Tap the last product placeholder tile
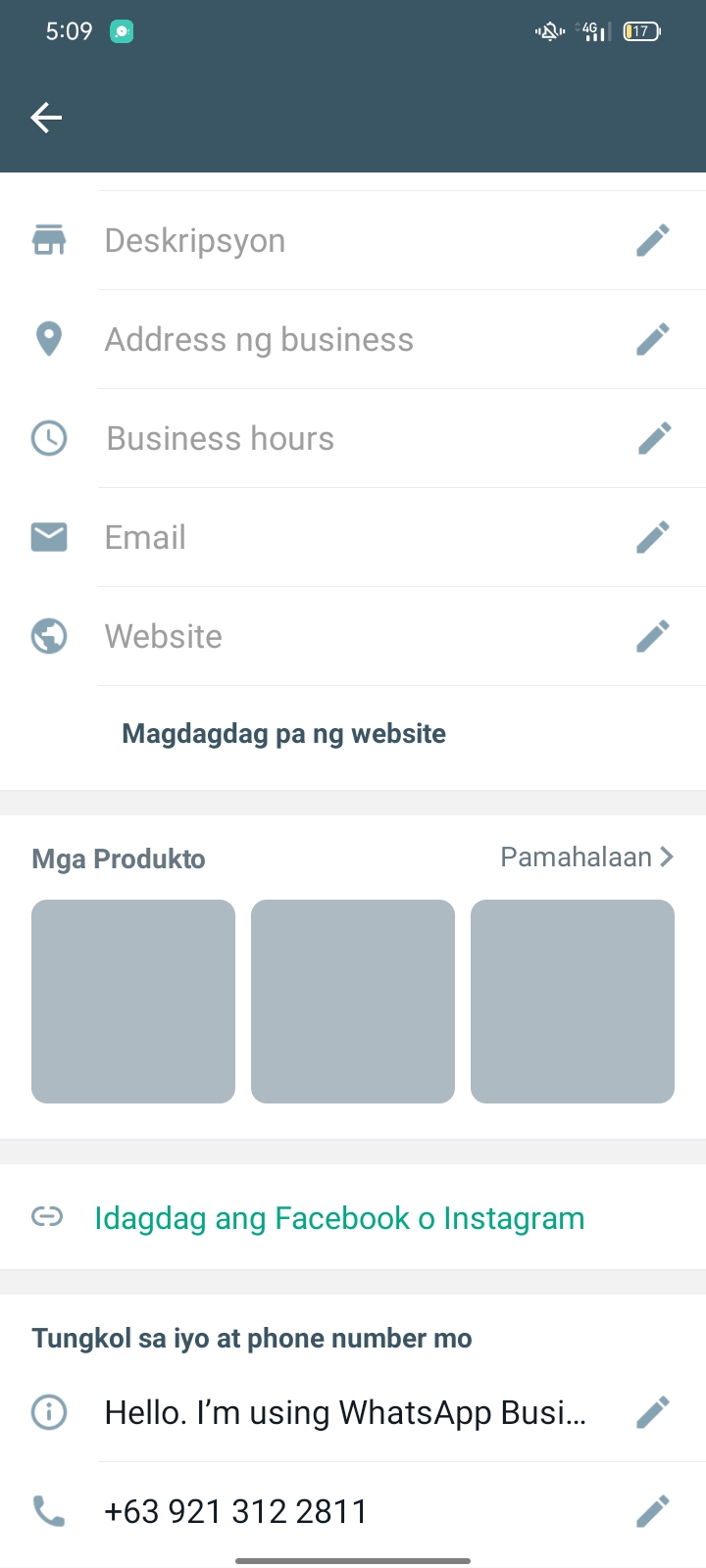Screen dimensions: 706x1568 (573, 1002)
